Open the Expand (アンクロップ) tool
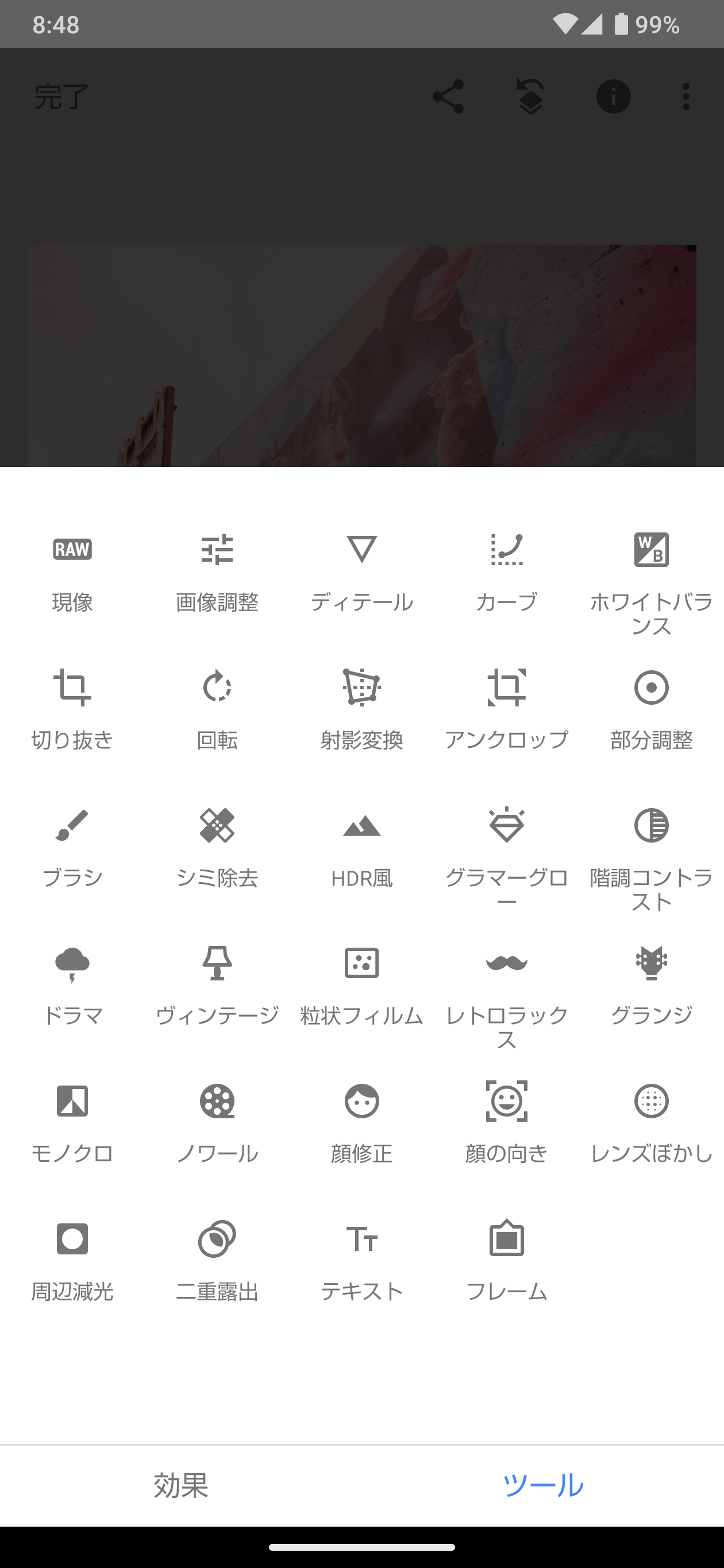Image resolution: width=724 pixels, height=1568 pixels. (x=506, y=709)
